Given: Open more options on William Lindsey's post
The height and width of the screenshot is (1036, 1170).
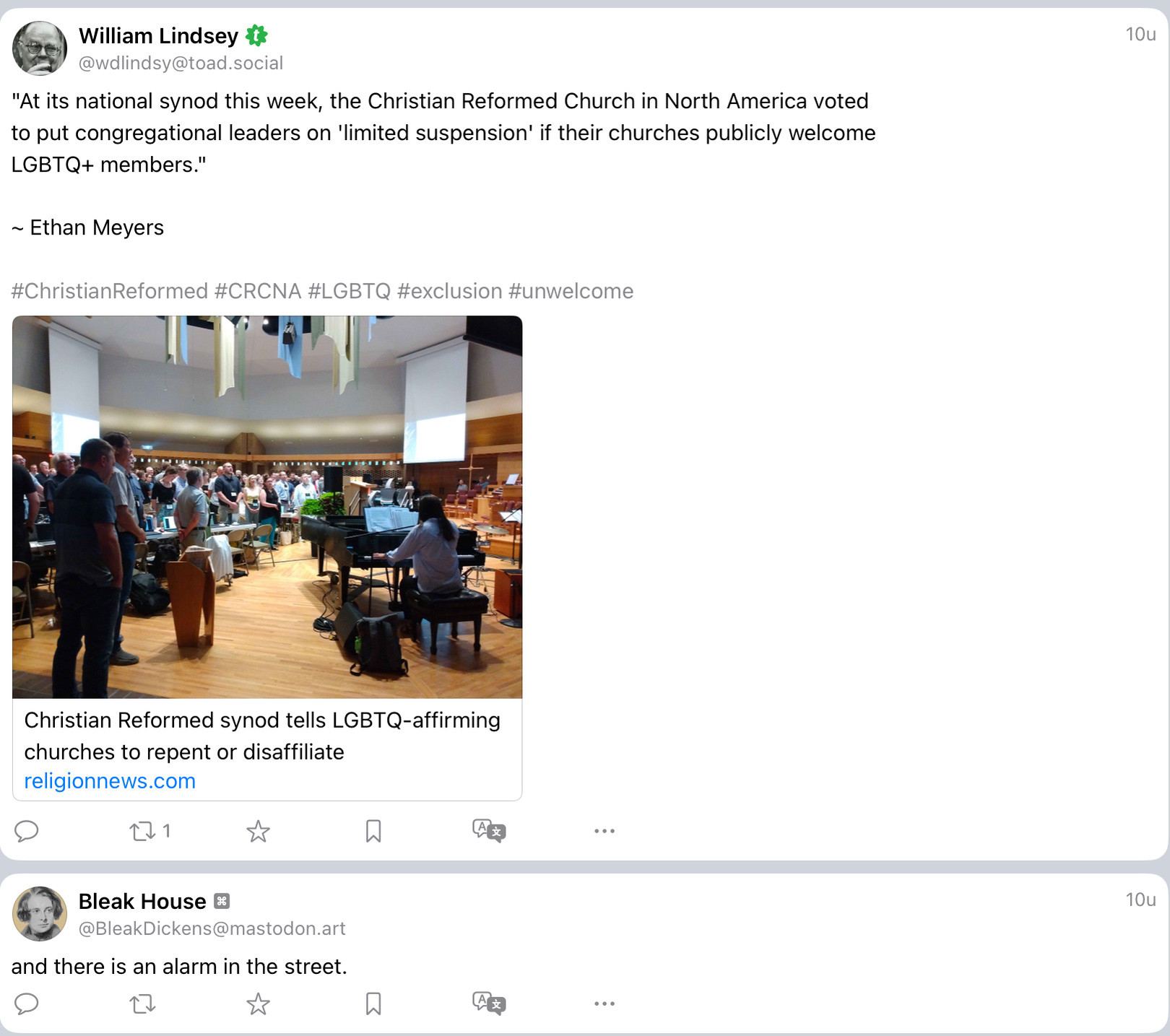Looking at the screenshot, I should point(604,831).
